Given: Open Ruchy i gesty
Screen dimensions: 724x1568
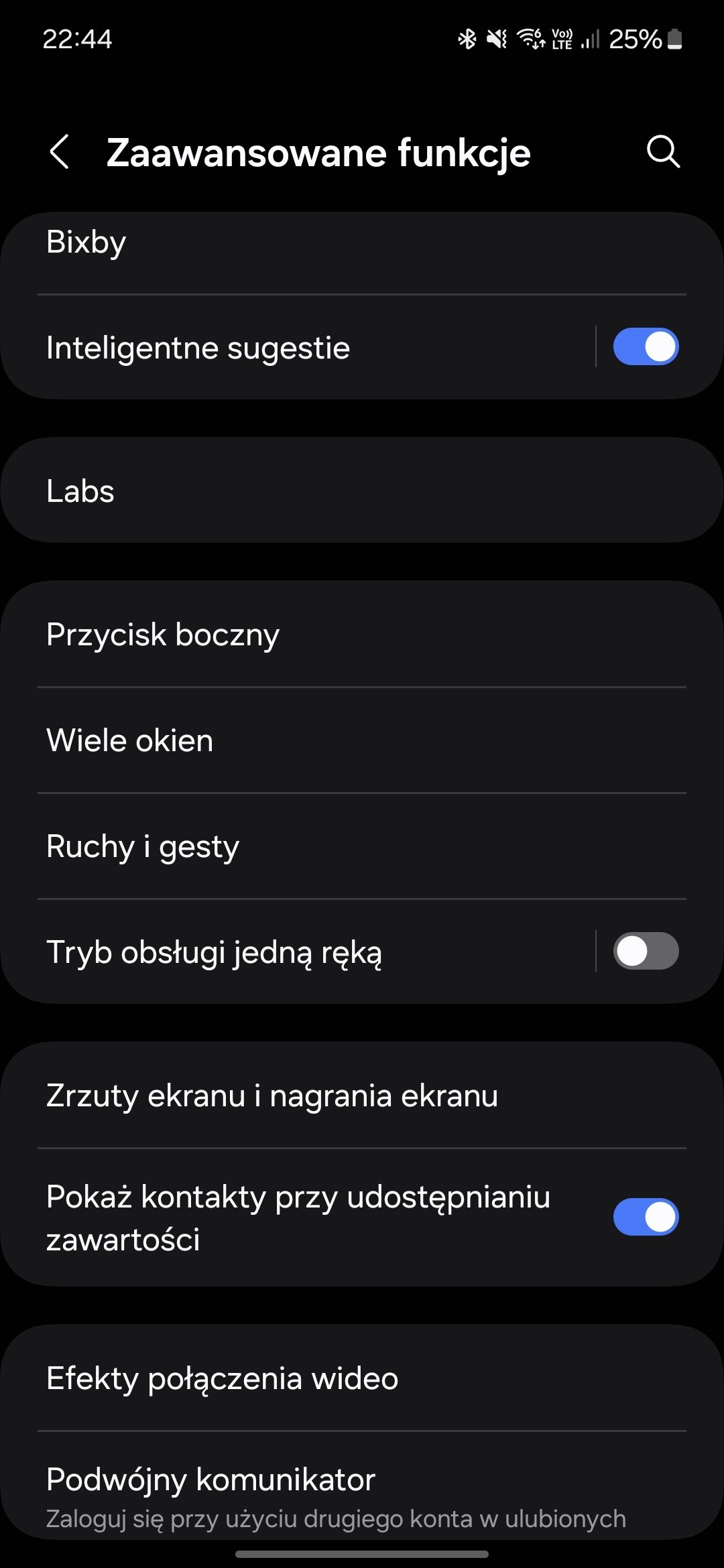Looking at the screenshot, I should [x=362, y=846].
